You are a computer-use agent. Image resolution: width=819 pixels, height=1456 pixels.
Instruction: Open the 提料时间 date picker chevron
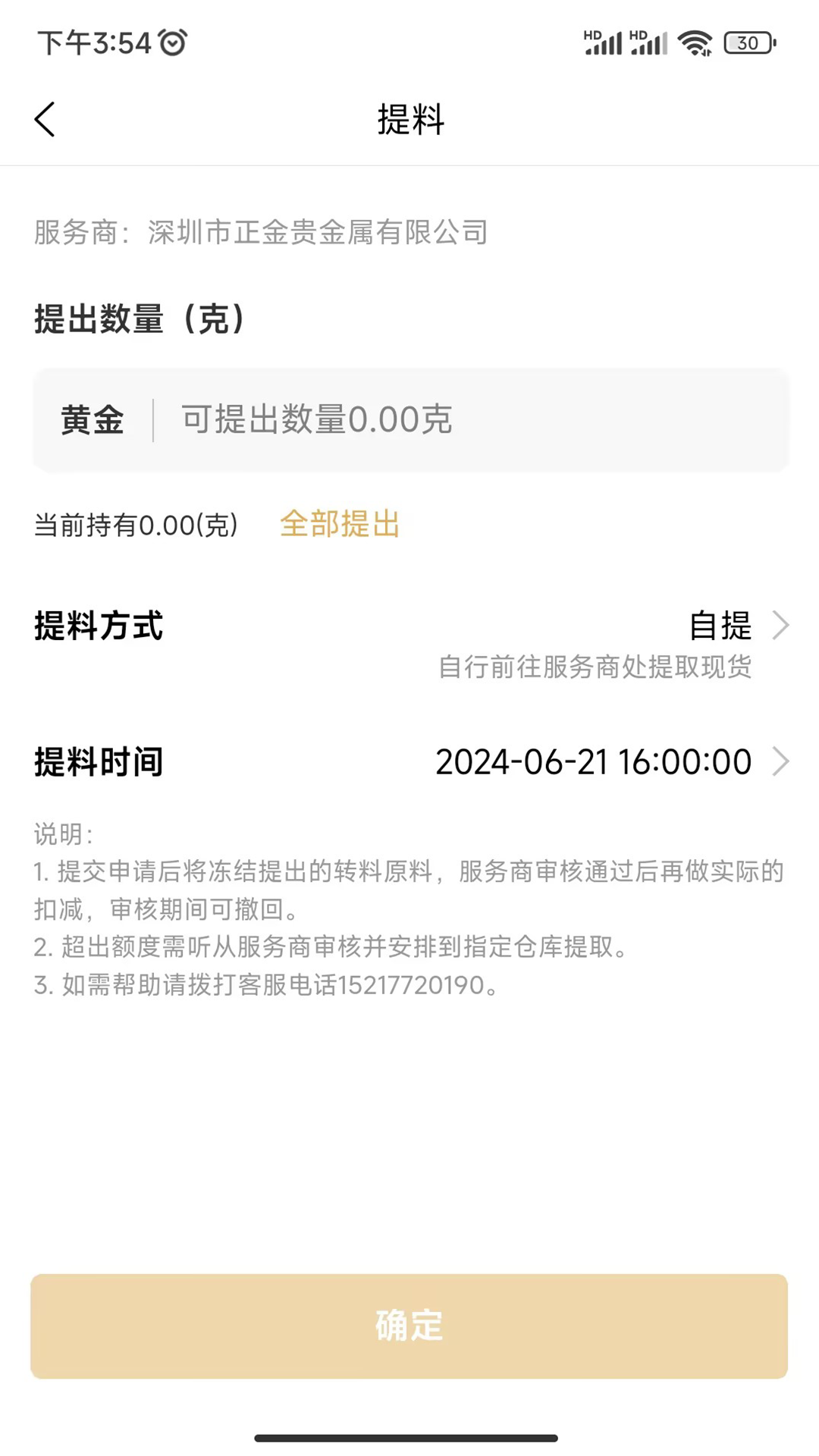pyautogui.click(x=781, y=761)
